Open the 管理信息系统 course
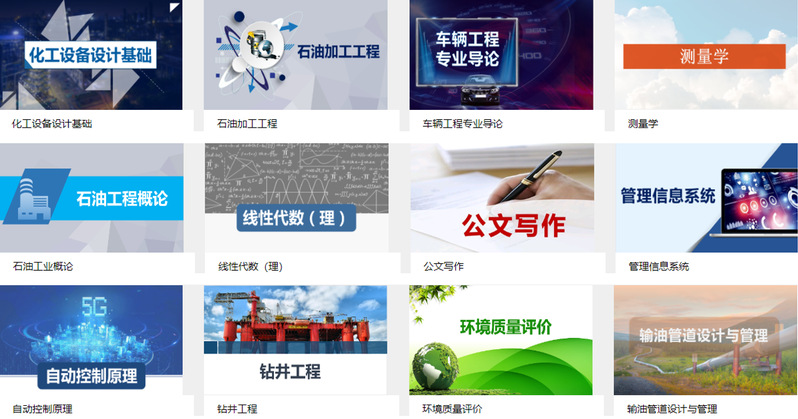The image size is (798, 419). click(x=706, y=197)
